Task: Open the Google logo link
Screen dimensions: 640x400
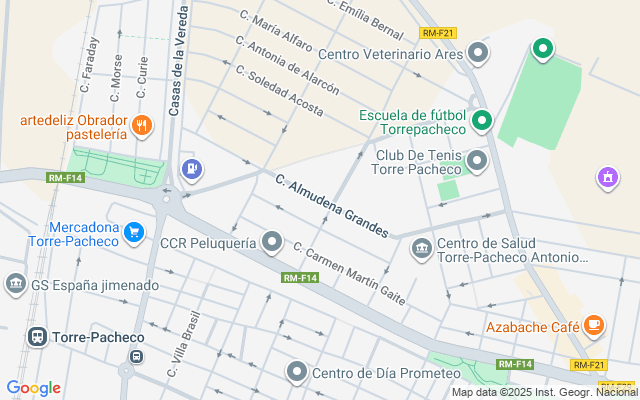Action: [x=34, y=388]
